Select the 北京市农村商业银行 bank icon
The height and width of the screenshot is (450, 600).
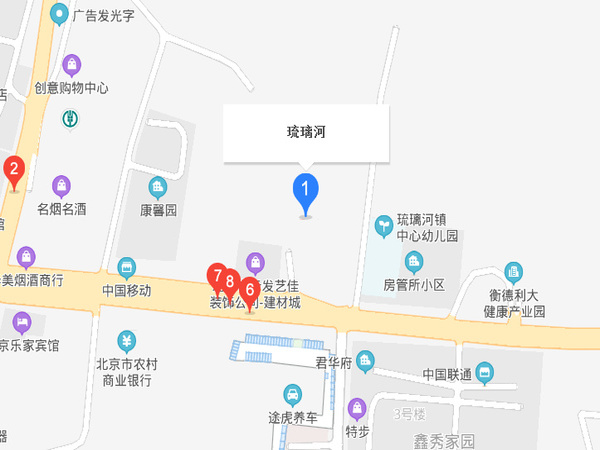coord(126,340)
